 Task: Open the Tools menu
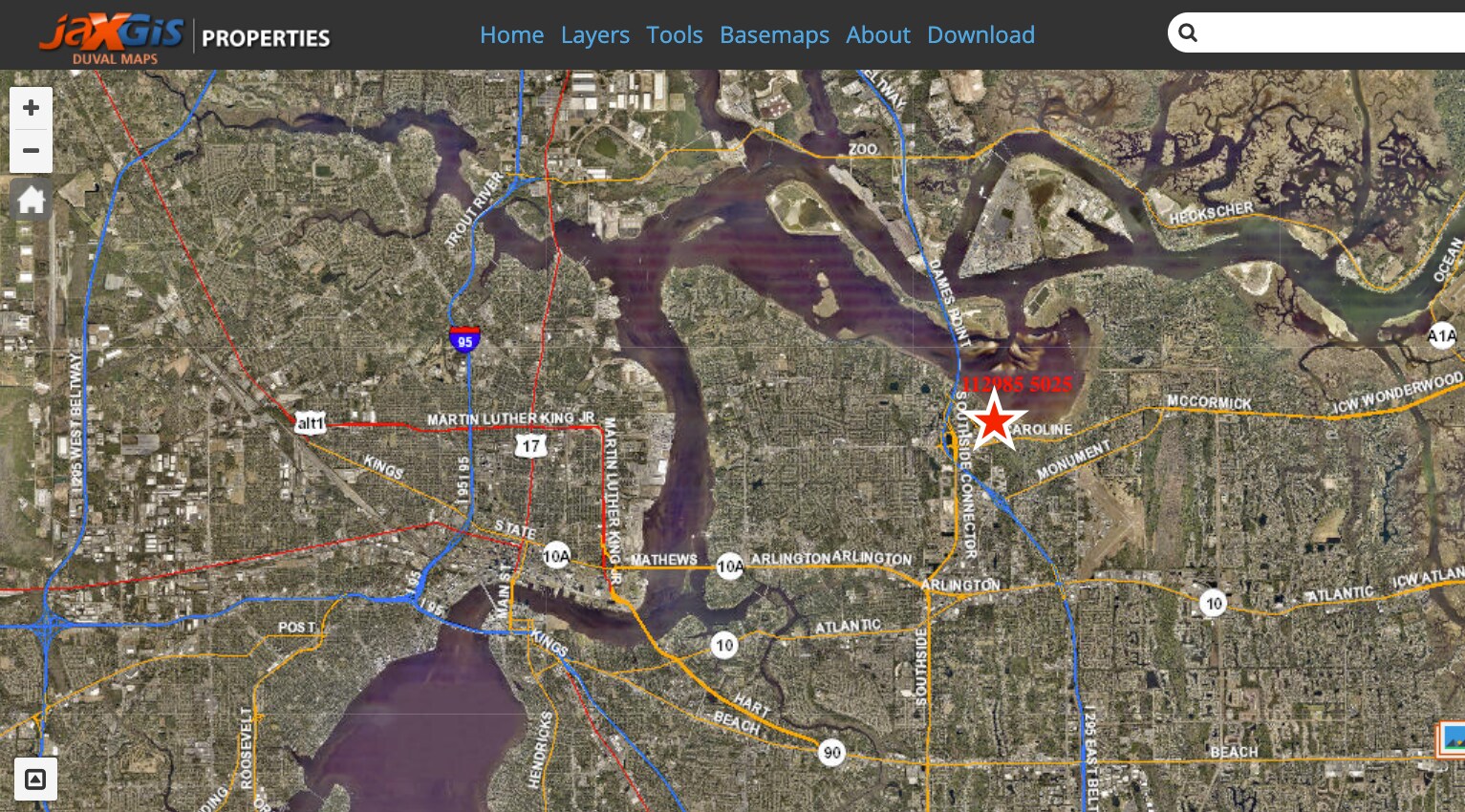point(674,35)
